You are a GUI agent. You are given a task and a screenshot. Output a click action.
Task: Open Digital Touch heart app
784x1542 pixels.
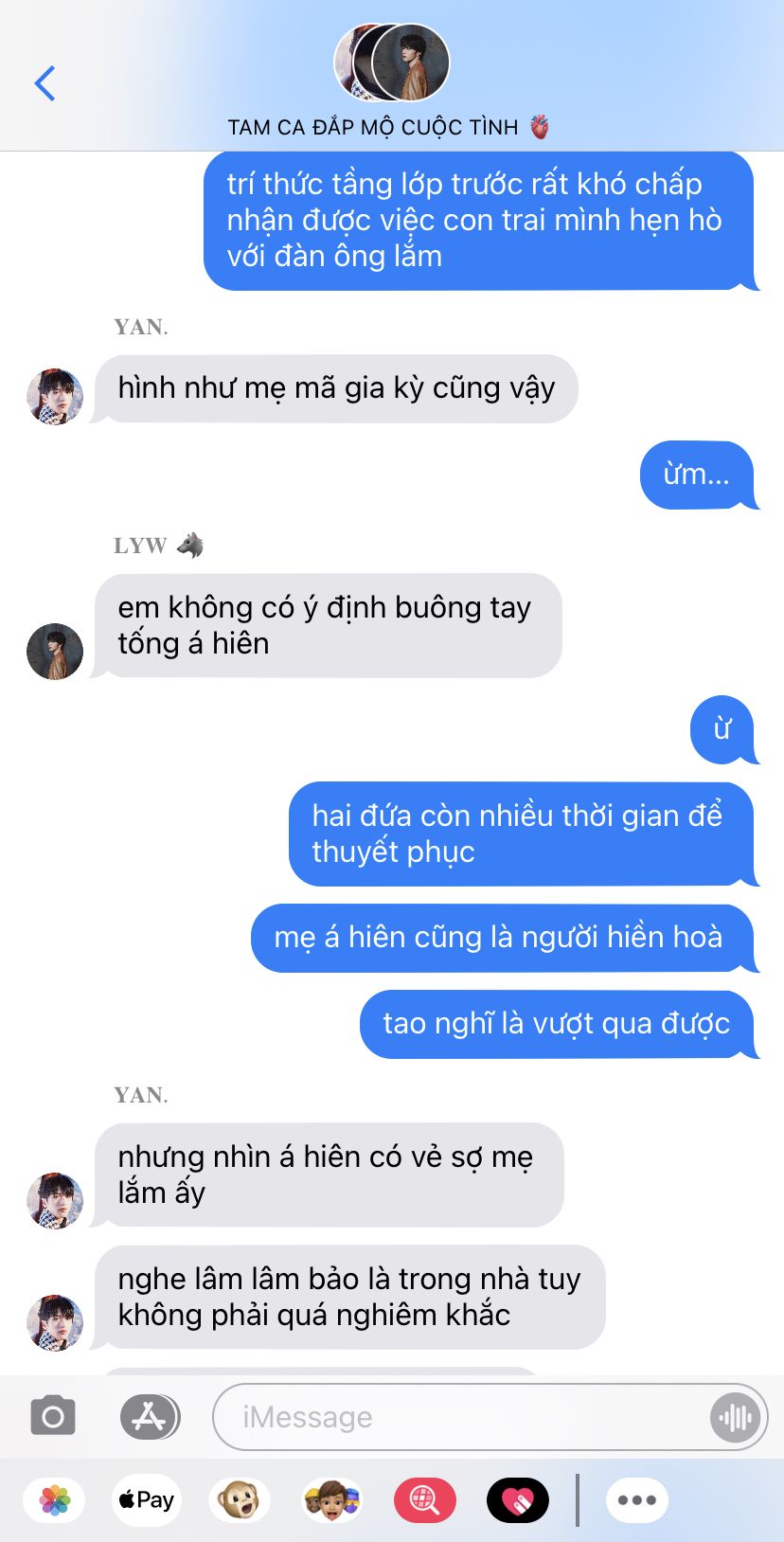coord(517,1500)
